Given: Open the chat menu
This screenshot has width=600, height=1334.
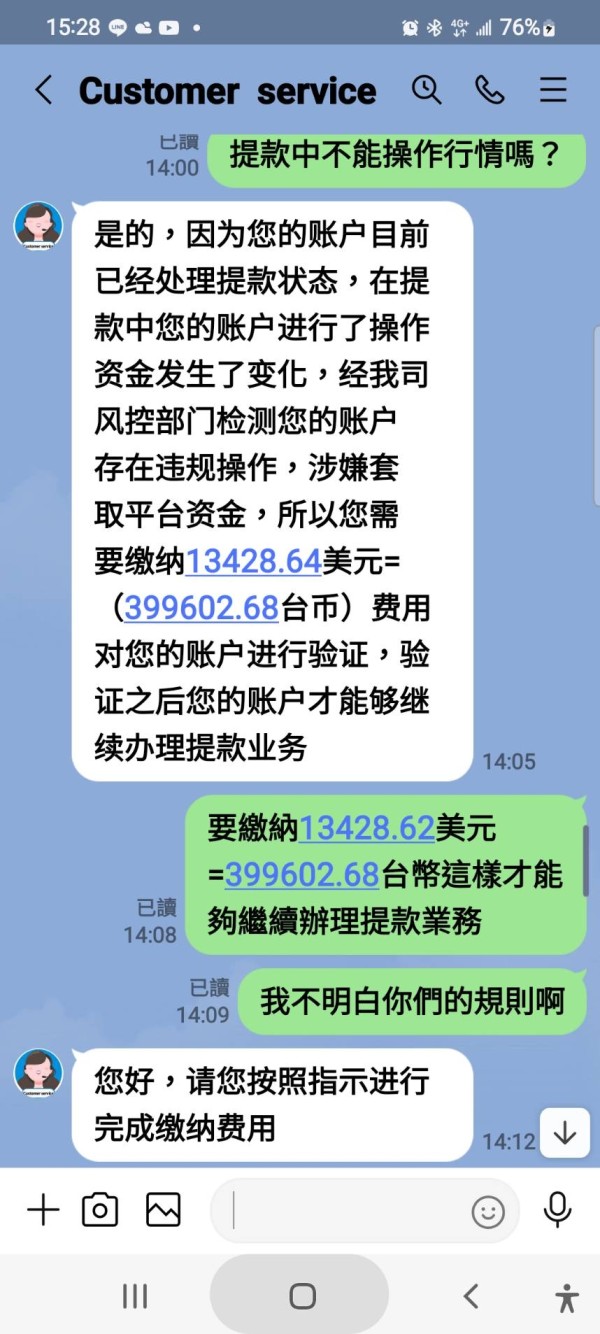Looking at the screenshot, I should coord(553,90).
